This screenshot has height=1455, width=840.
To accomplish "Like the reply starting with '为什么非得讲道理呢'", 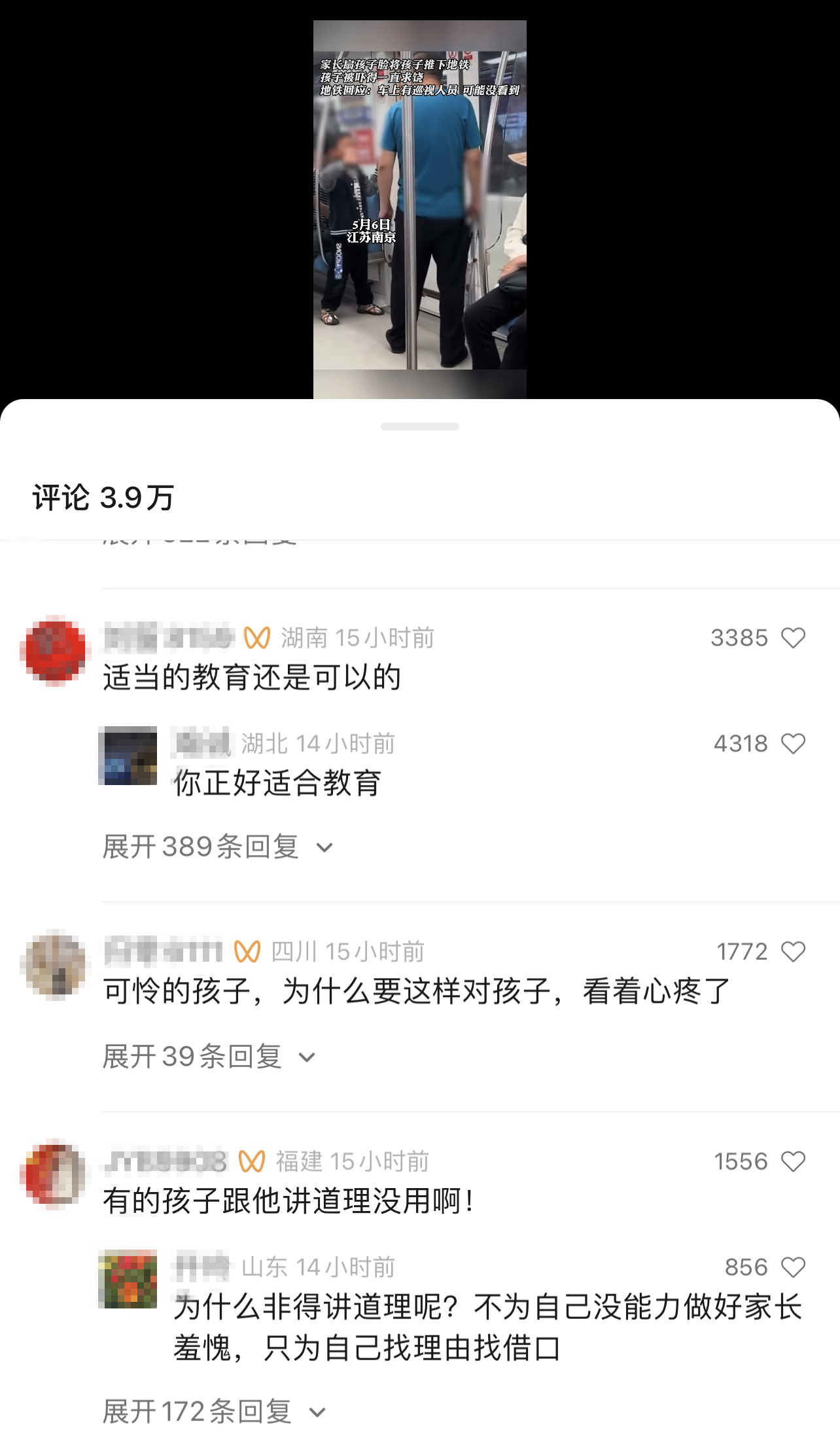I will click(x=793, y=1268).
